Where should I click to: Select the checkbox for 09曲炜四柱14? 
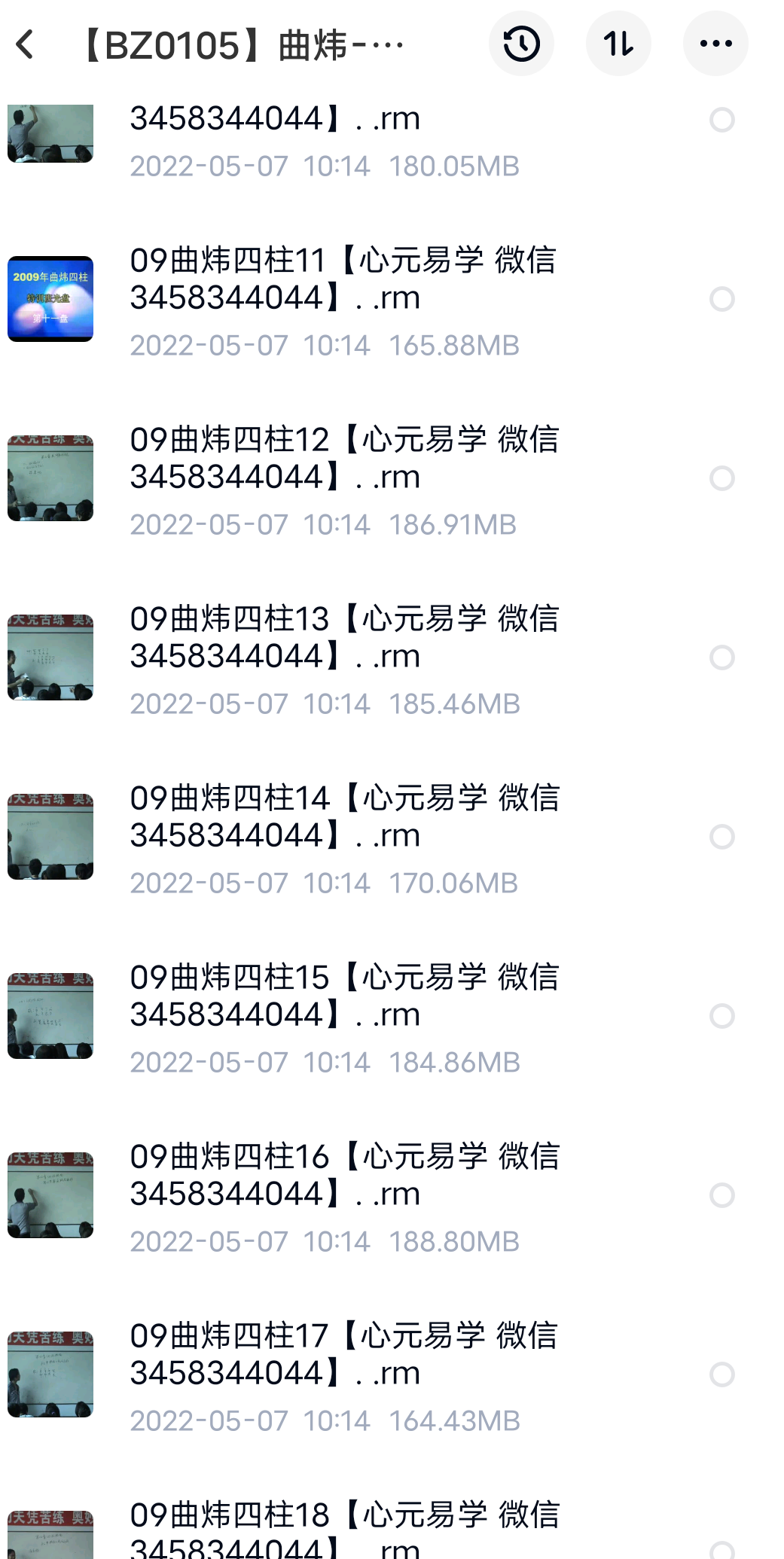pos(723,836)
